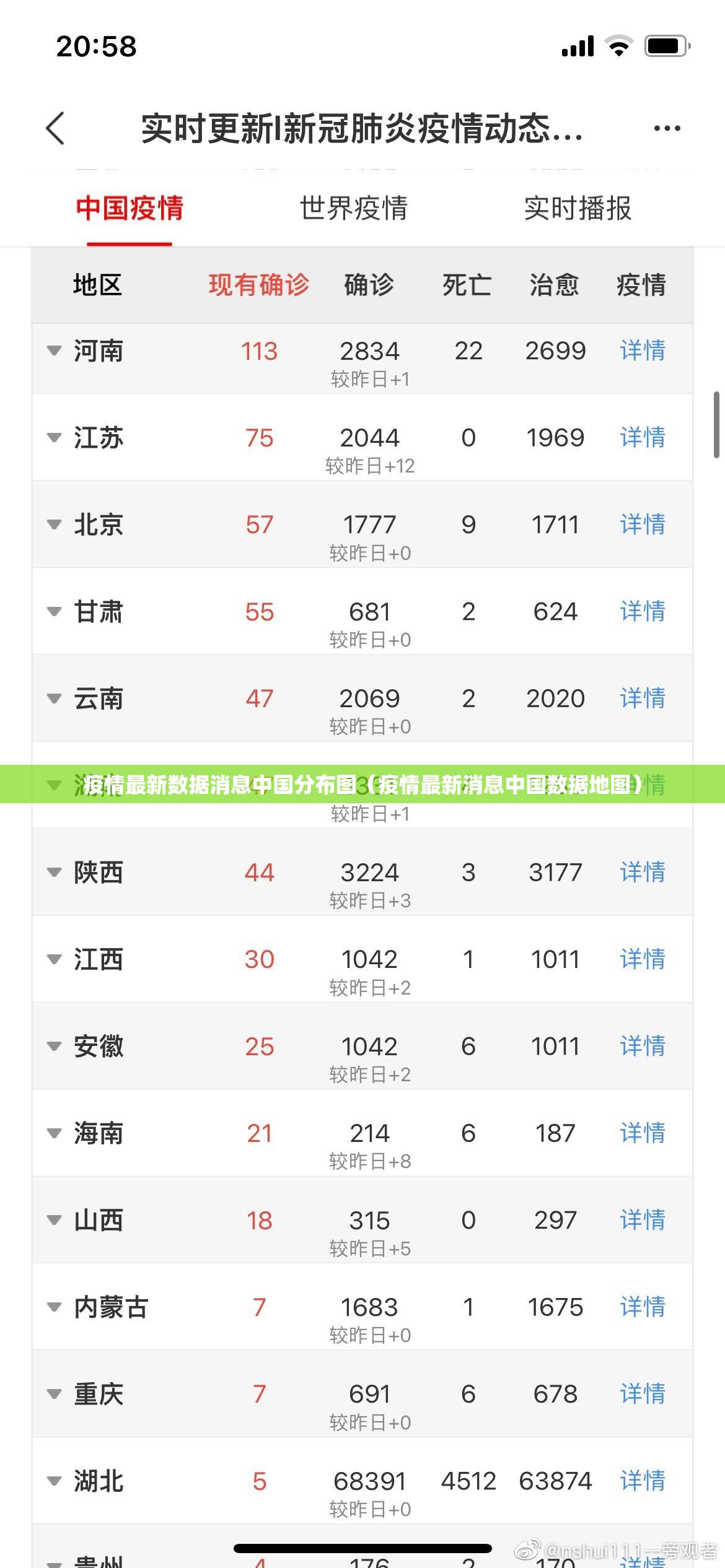Open 详情 link for 江苏

tap(643, 438)
